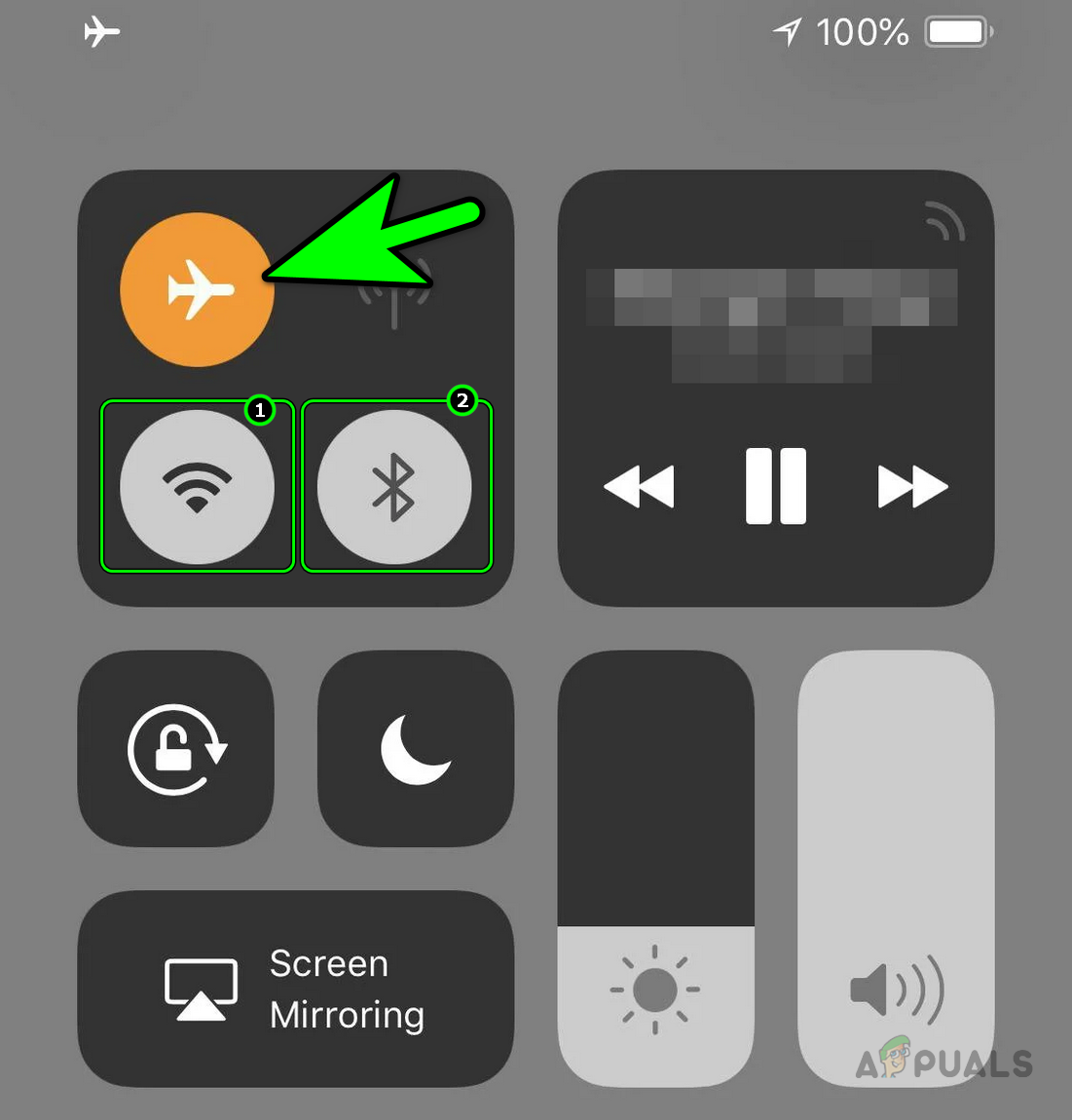Screen dimensions: 1072x1120
Task: Check the battery indicator
Action: click(x=957, y=31)
